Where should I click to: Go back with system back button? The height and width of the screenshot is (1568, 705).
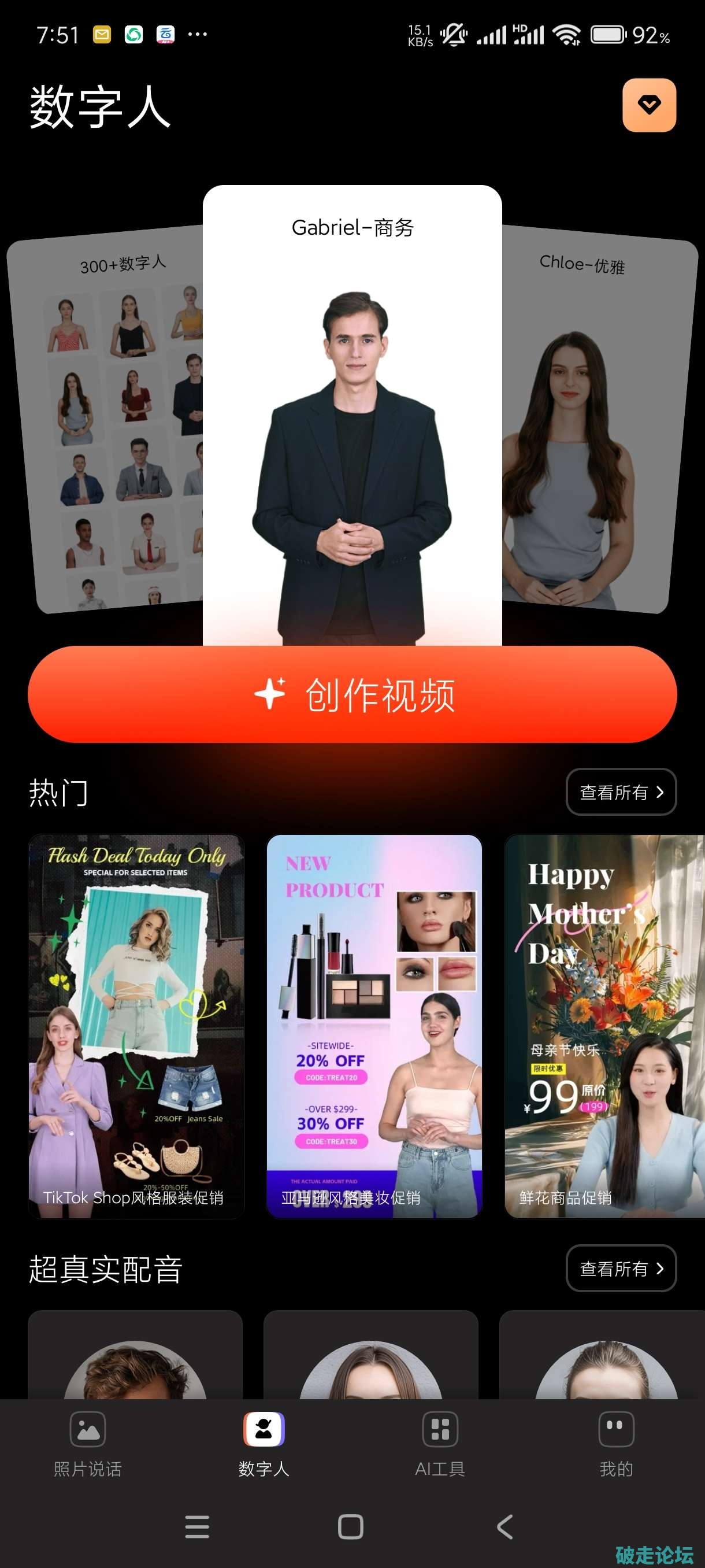coord(505,1526)
